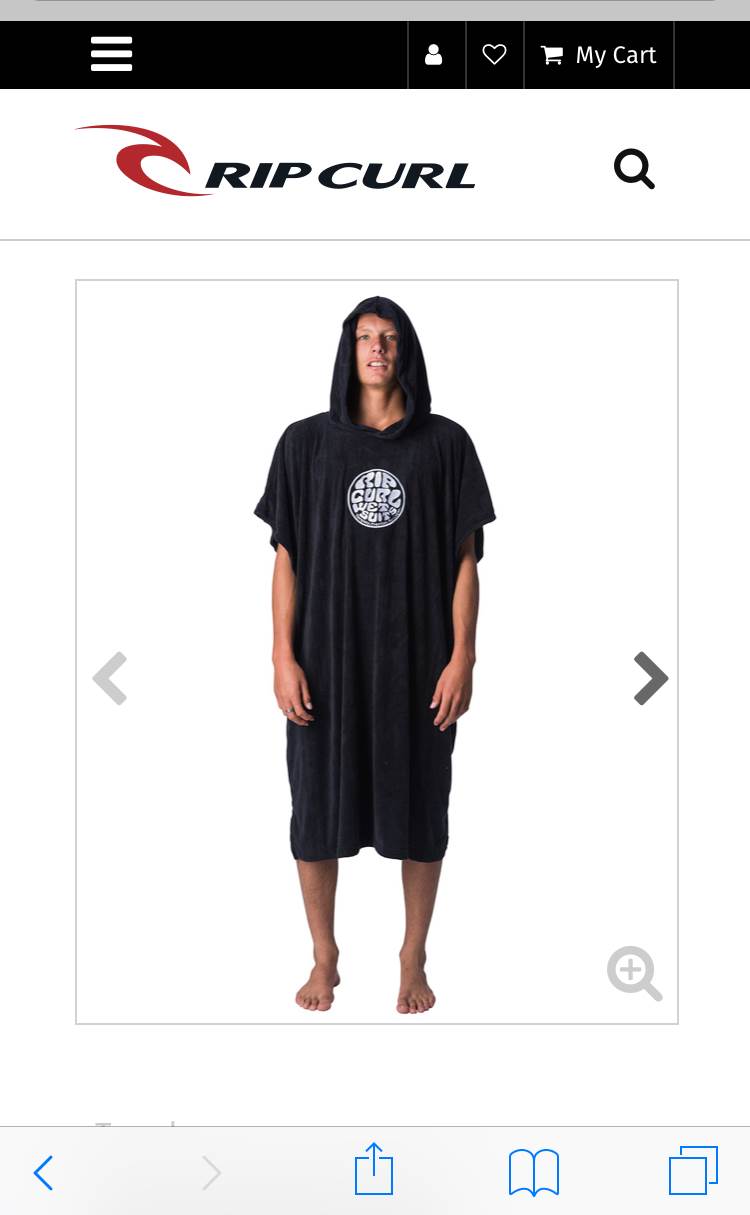Open My Cart
This screenshot has width=750, height=1215.
(x=599, y=55)
